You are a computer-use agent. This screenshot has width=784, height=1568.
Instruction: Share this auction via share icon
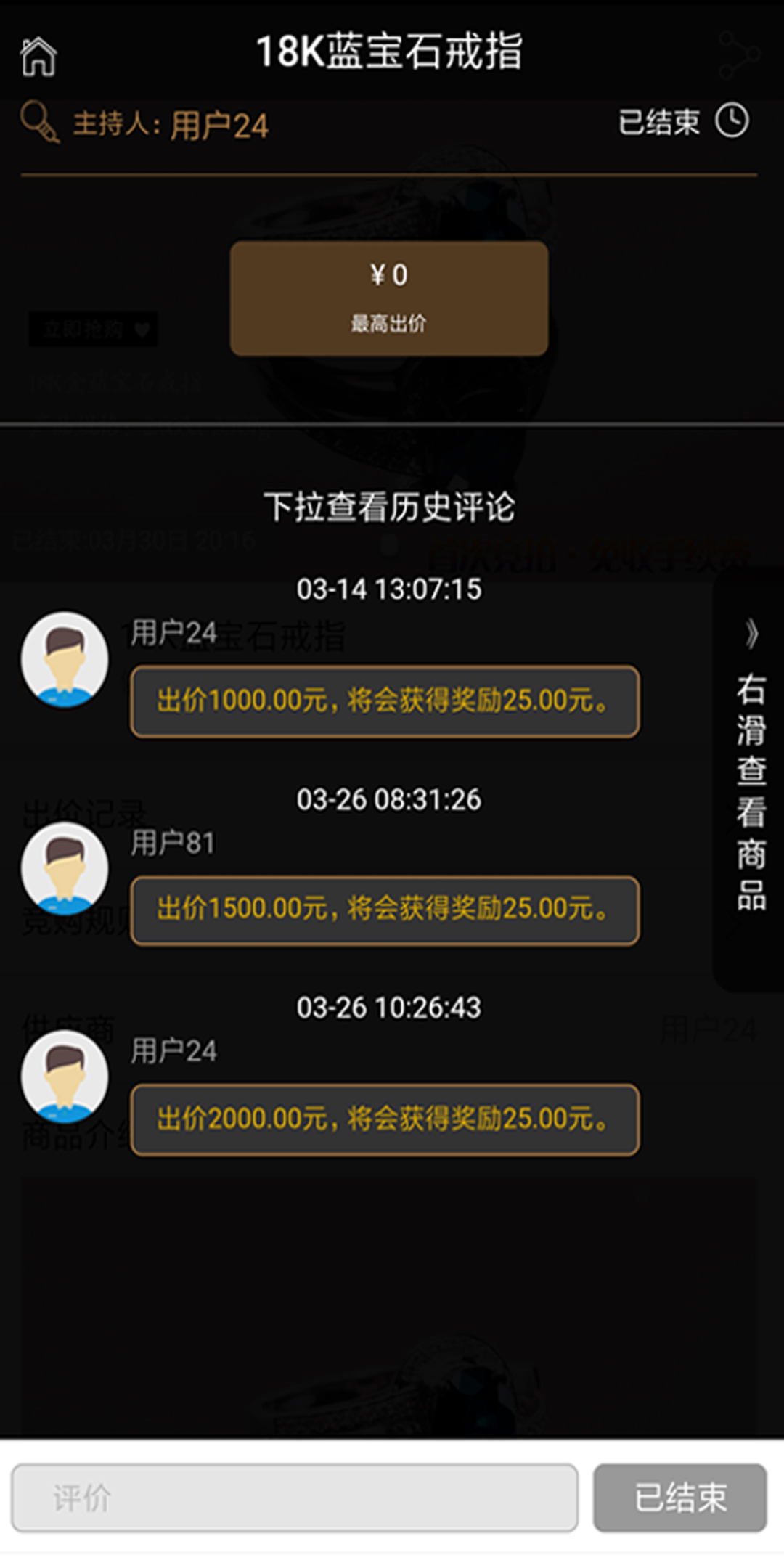point(738,55)
